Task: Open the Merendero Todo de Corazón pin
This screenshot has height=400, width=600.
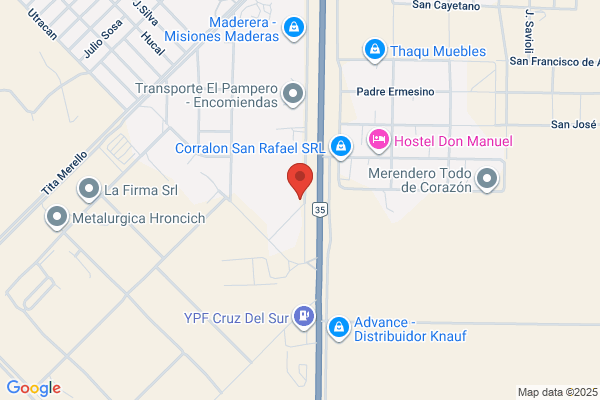Action: coord(487,179)
